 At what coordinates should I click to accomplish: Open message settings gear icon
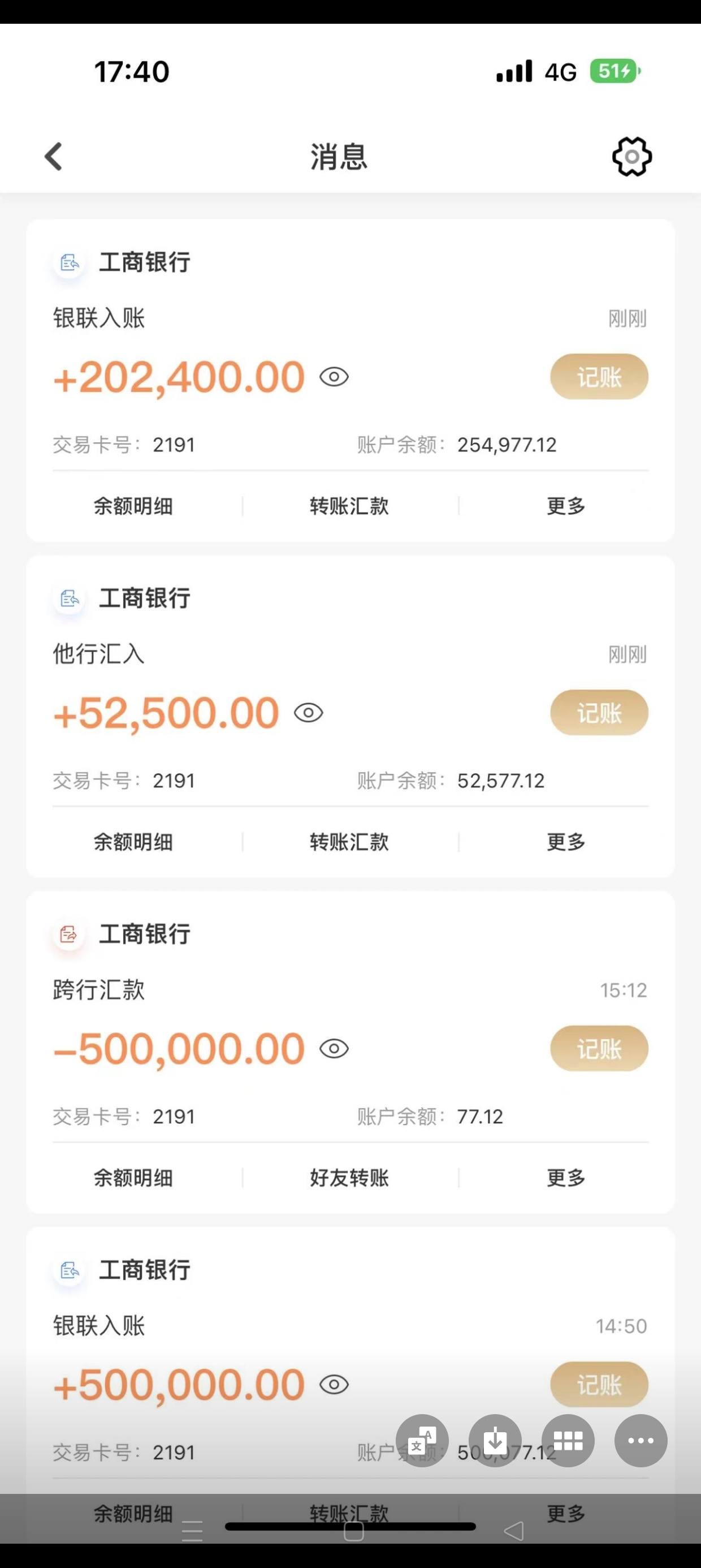(631, 157)
